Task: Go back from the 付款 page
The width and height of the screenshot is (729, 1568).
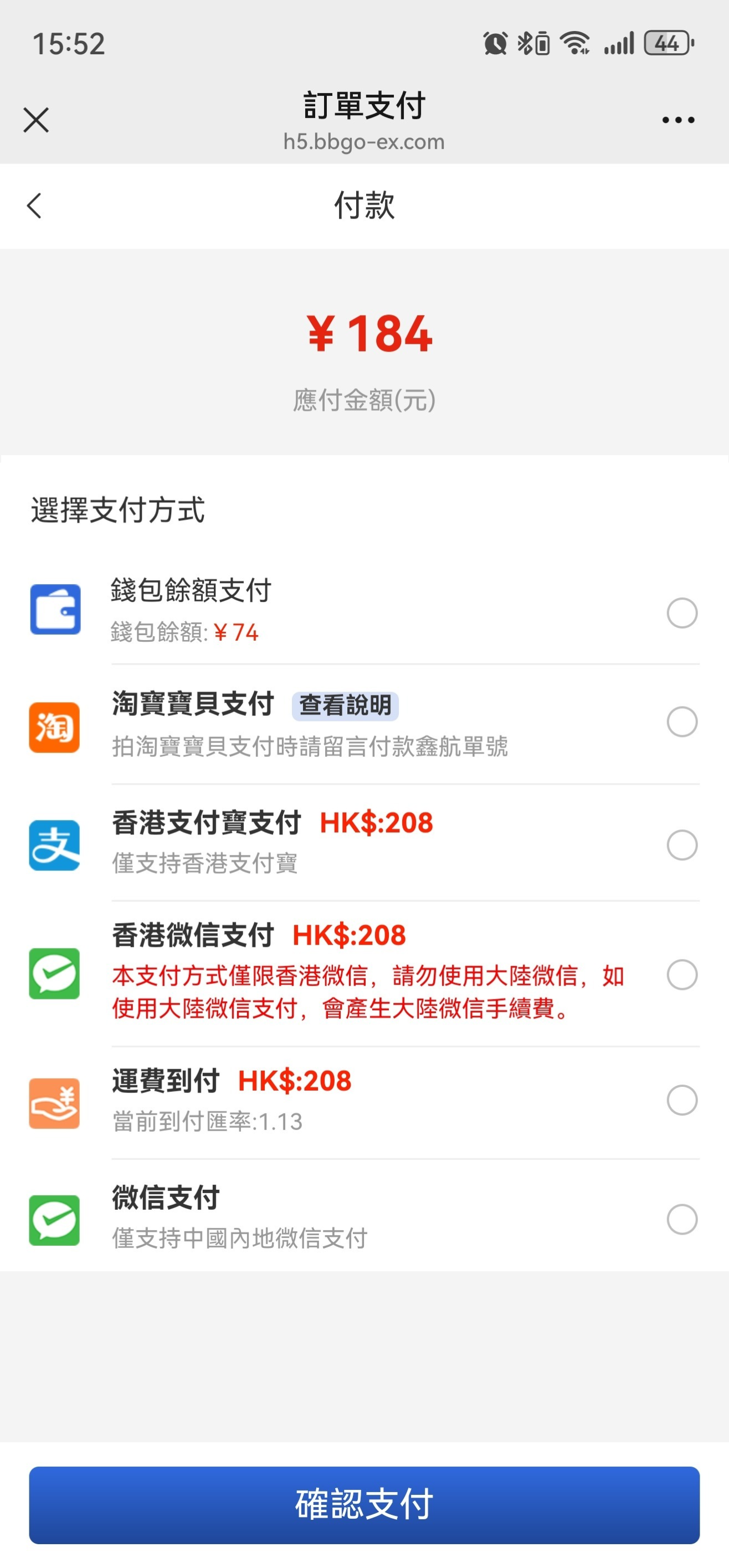Action: click(35, 206)
